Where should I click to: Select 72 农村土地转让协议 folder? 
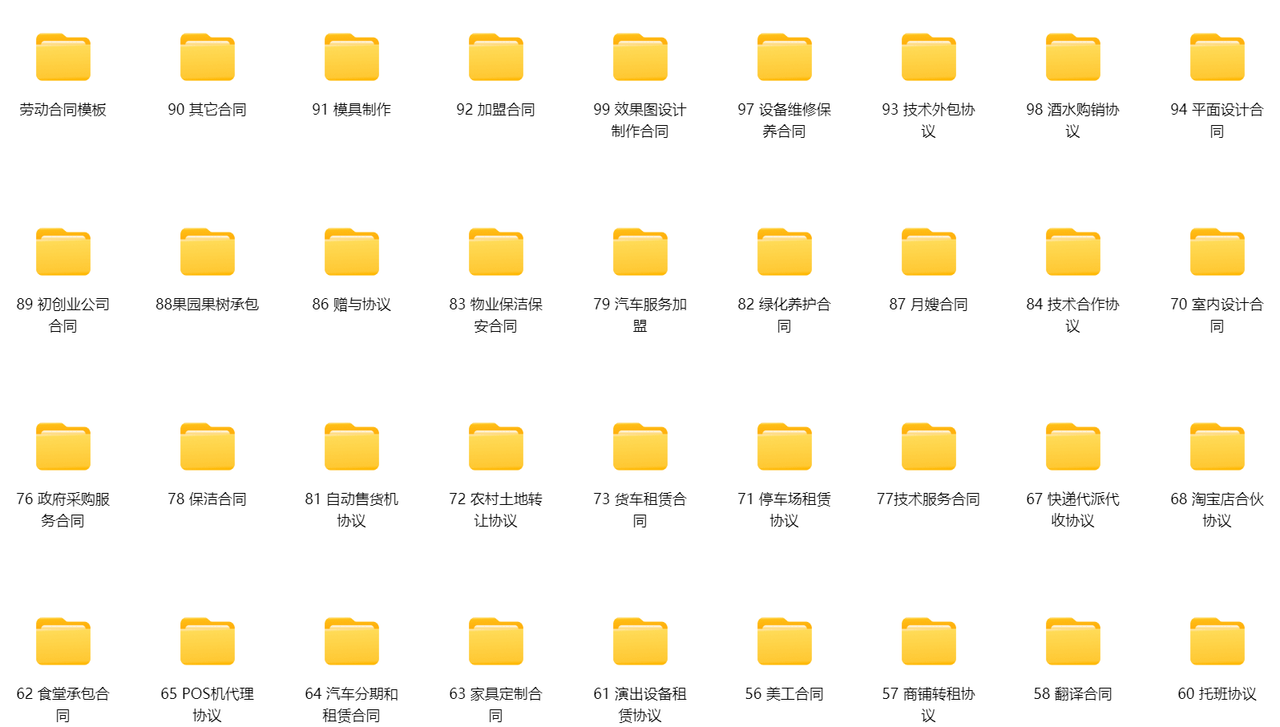click(x=495, y=447)
